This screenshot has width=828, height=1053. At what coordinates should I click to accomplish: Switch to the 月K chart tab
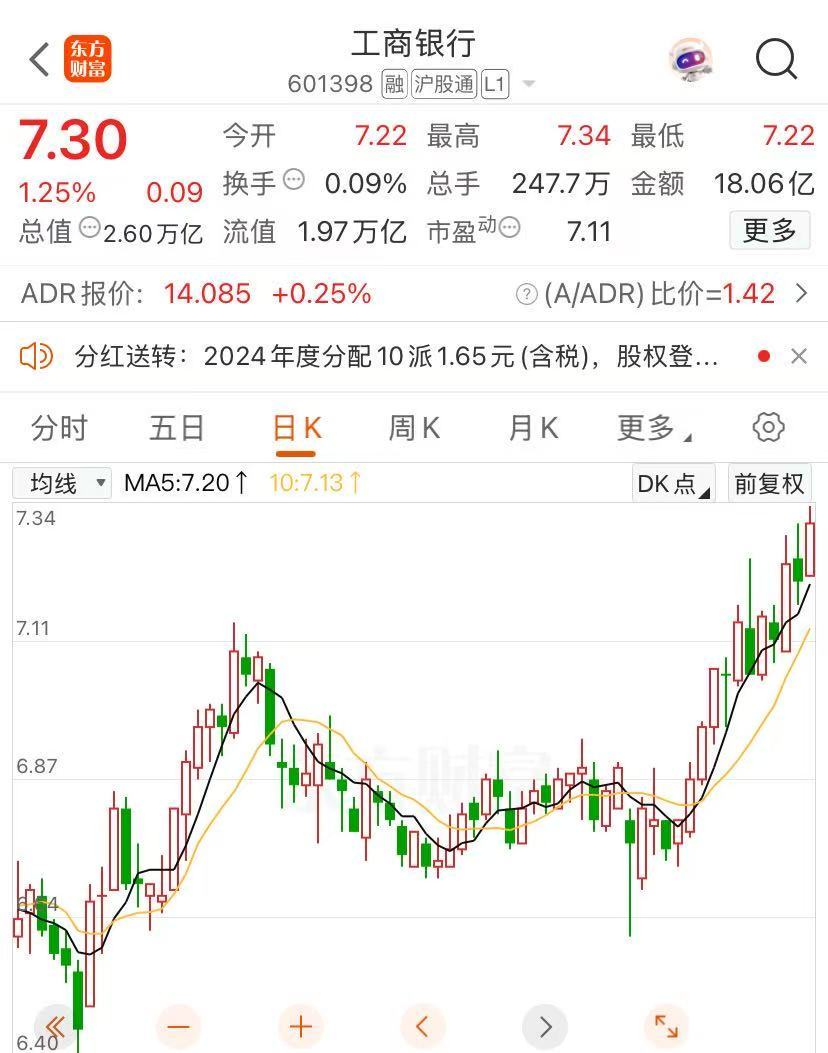(x=533, y=428)
